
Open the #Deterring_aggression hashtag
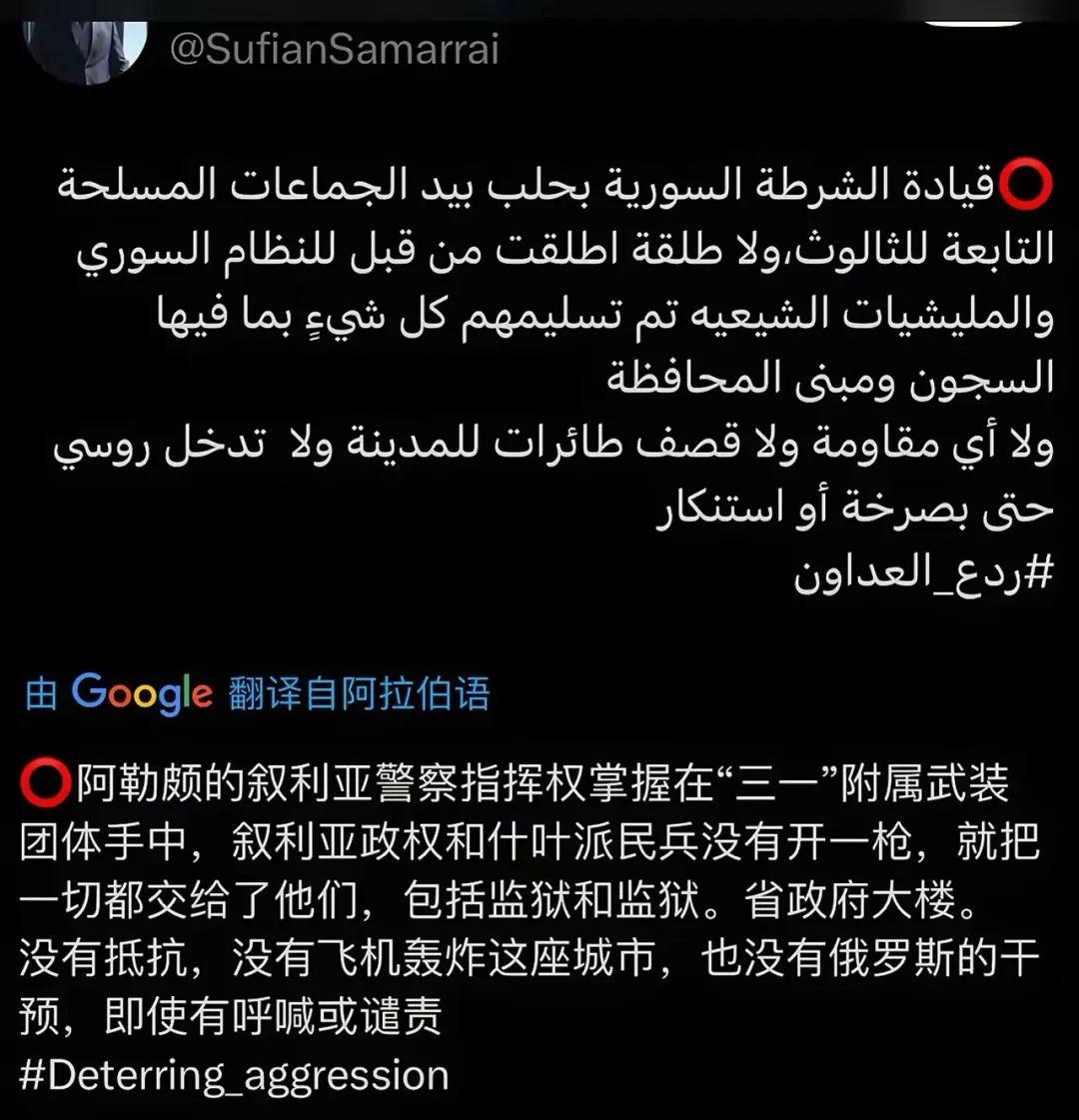pos(234,1075)
